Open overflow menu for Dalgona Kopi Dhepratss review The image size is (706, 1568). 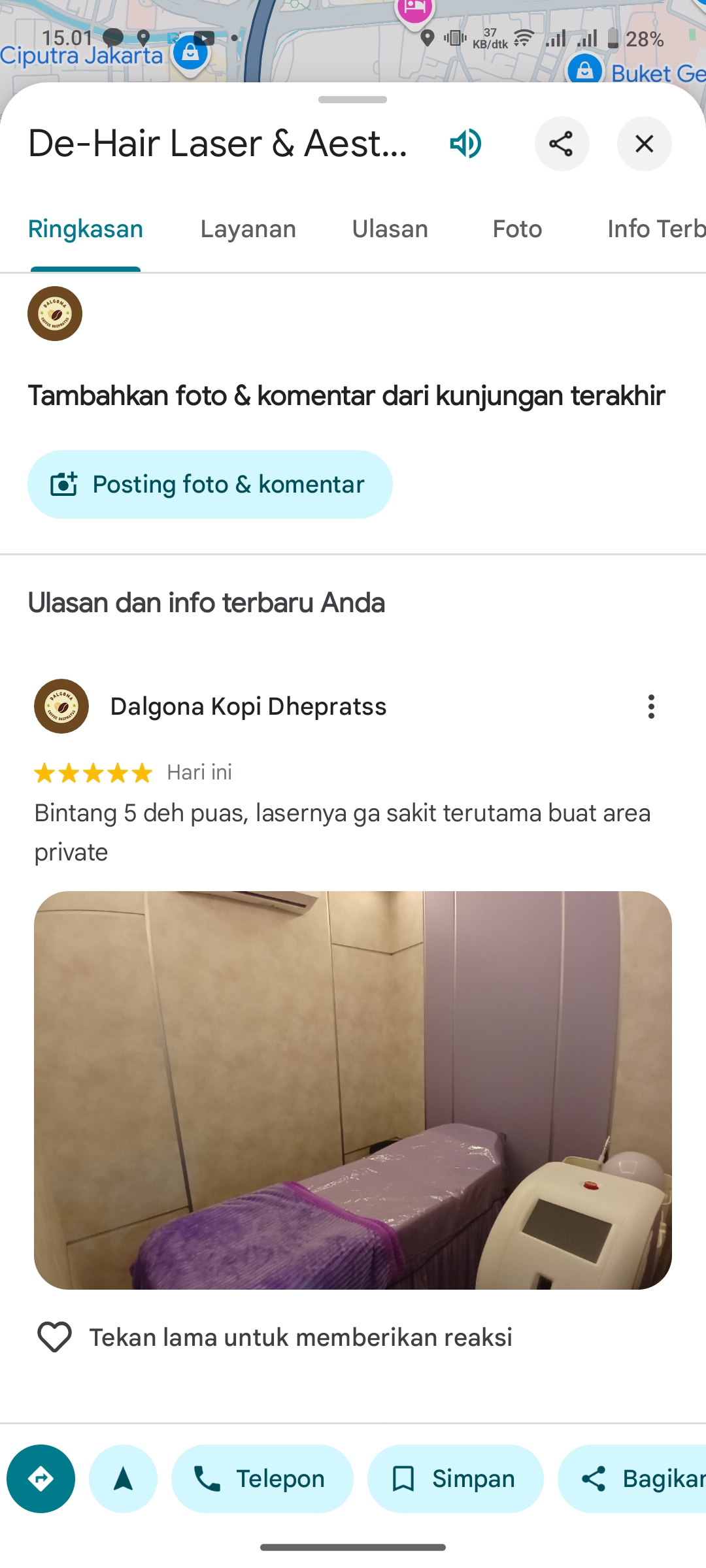point(651,707)
